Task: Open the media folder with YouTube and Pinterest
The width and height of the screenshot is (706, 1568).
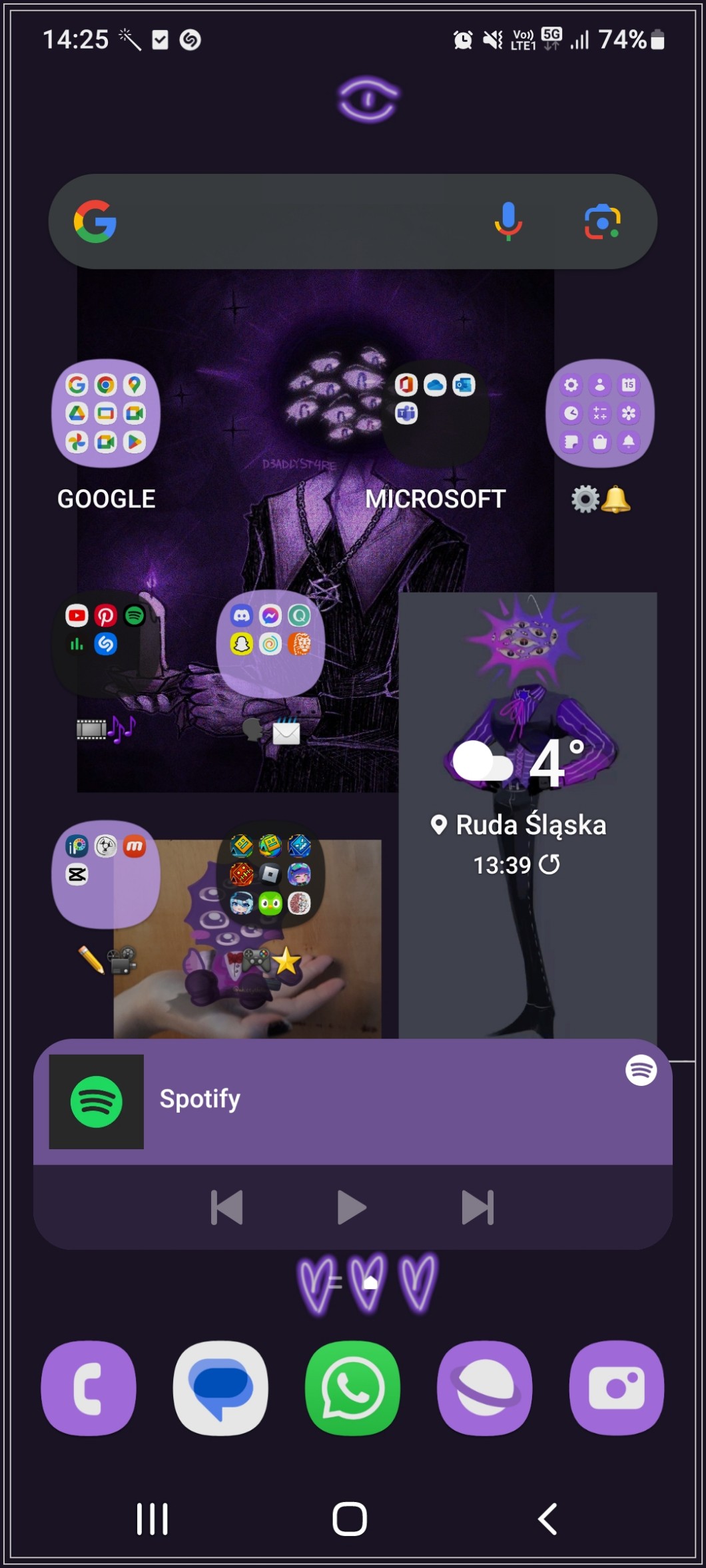Action: 106,644
